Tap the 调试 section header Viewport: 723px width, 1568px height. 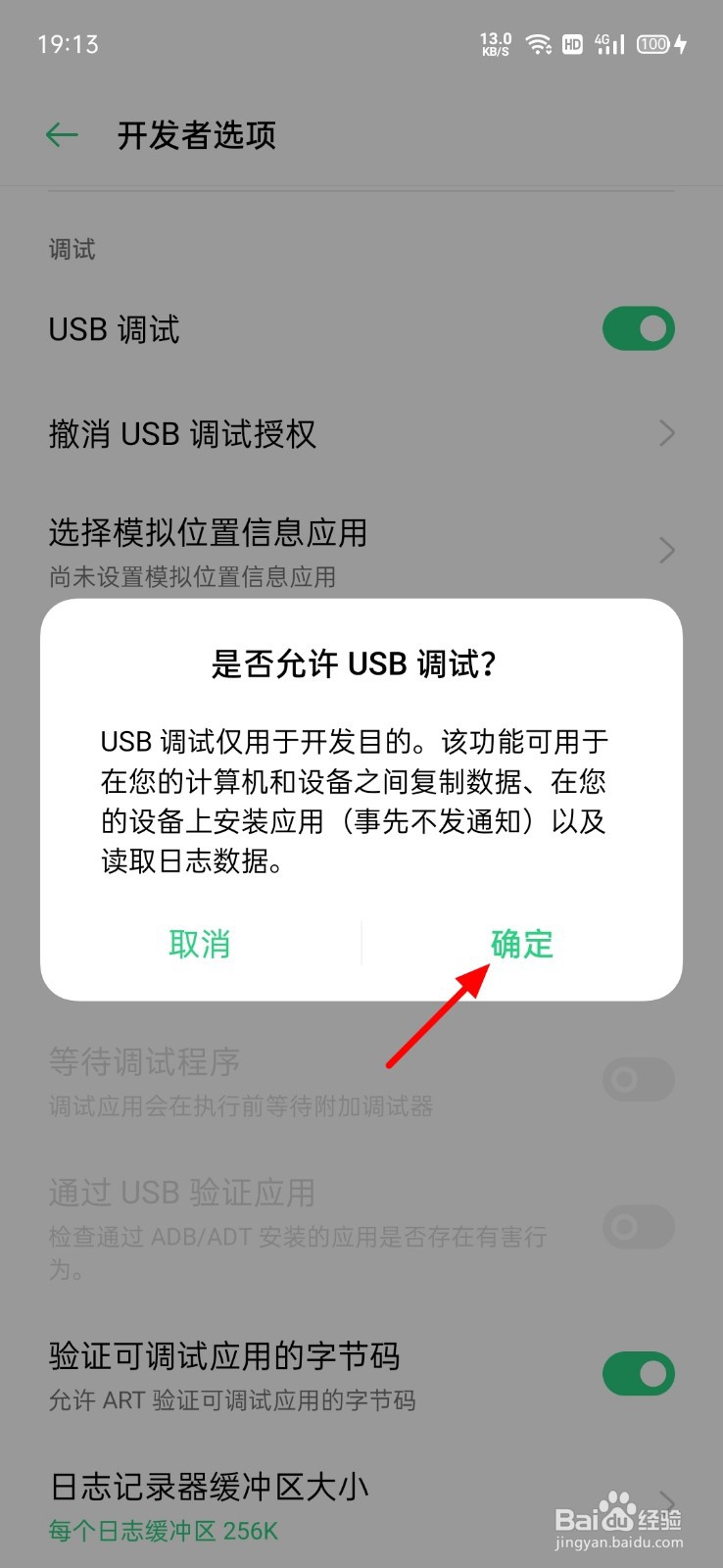(x=72, y=250)
